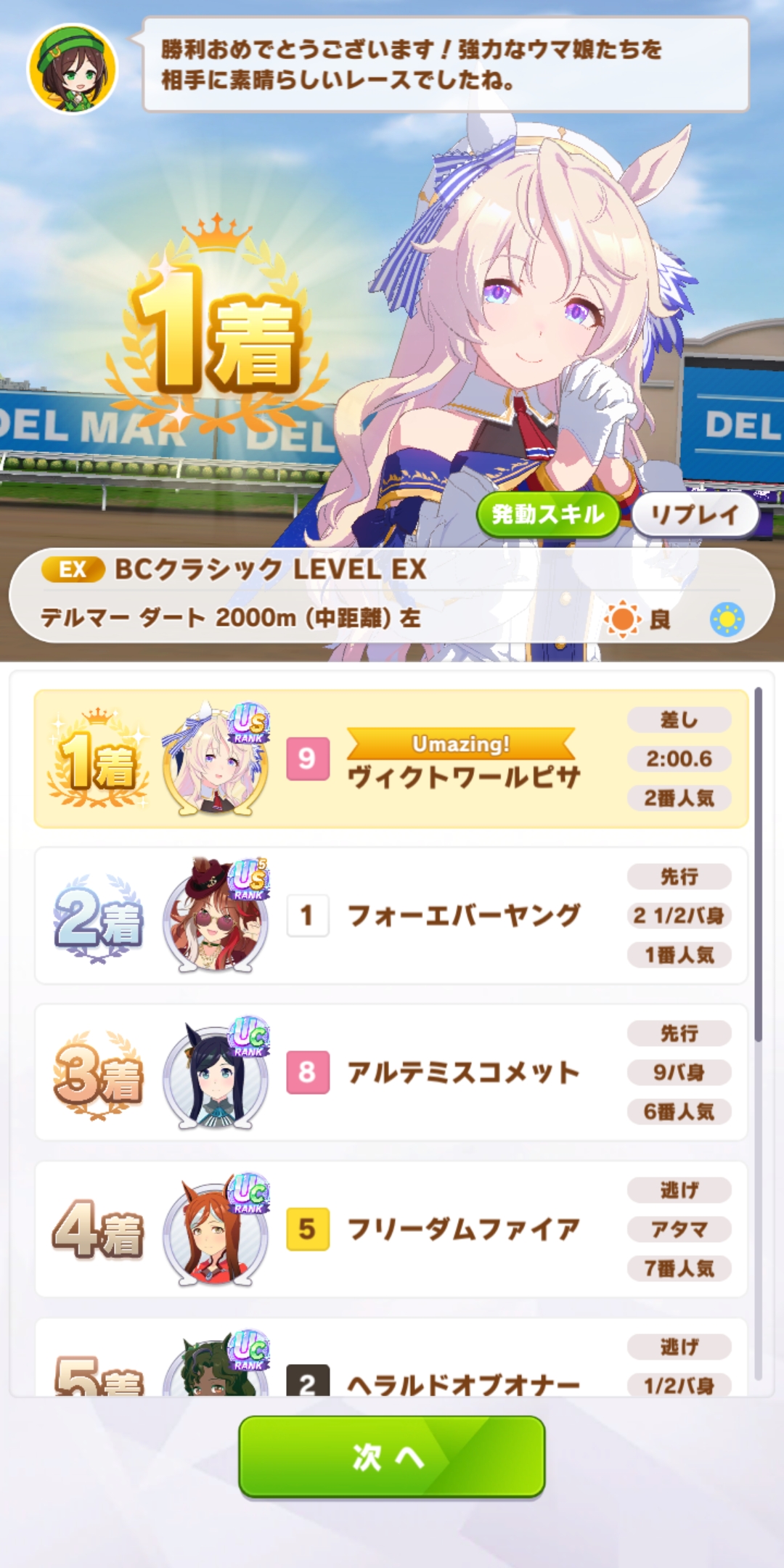This screenshot has height=1568, width=784.
Task: Open the first-place ヴィクトワールピサ result row
Action: pos(391,759)
